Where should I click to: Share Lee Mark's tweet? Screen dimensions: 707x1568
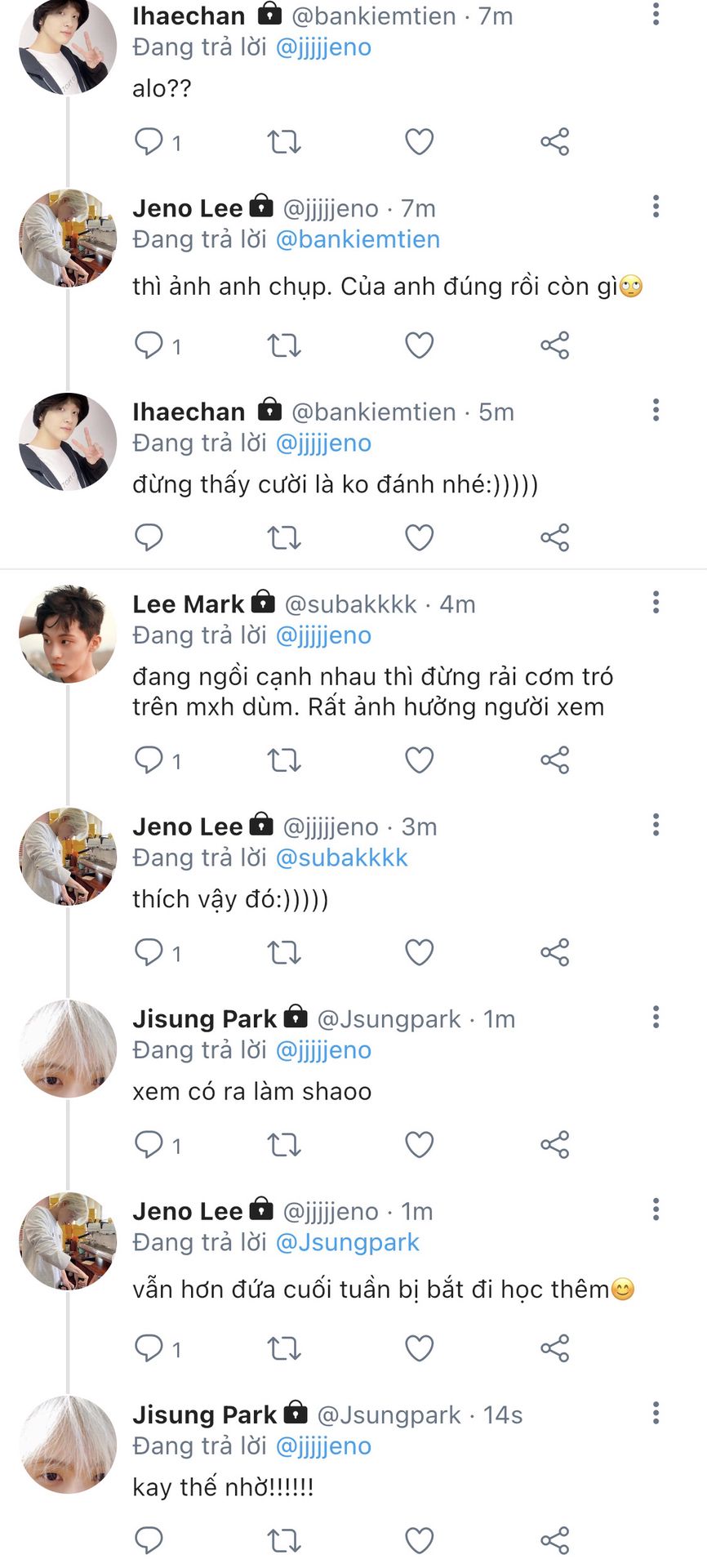coord(554,760)
